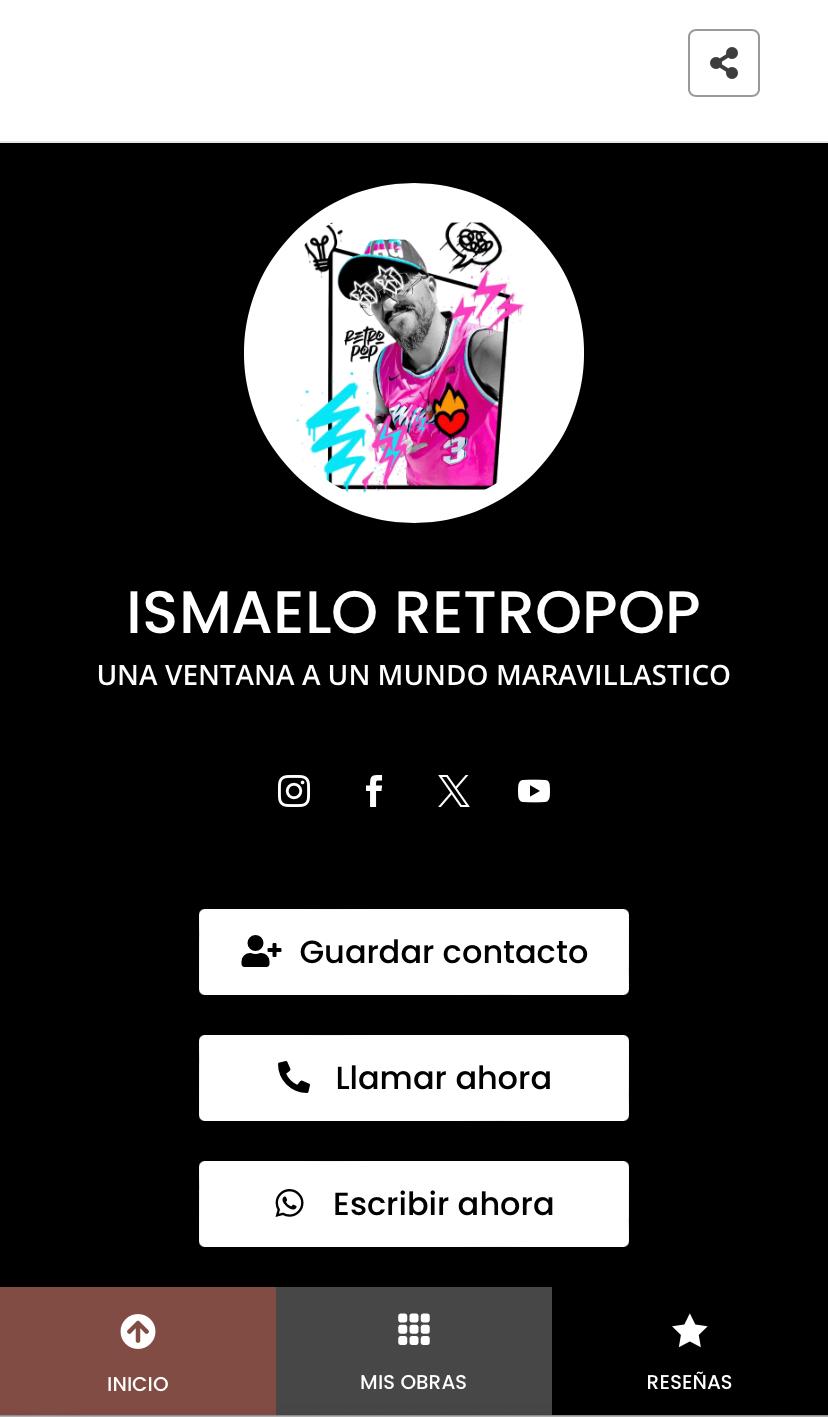Tap Guardar contacto button
Viewport: 828px width, 1417px height.
[x=413, y=952]
